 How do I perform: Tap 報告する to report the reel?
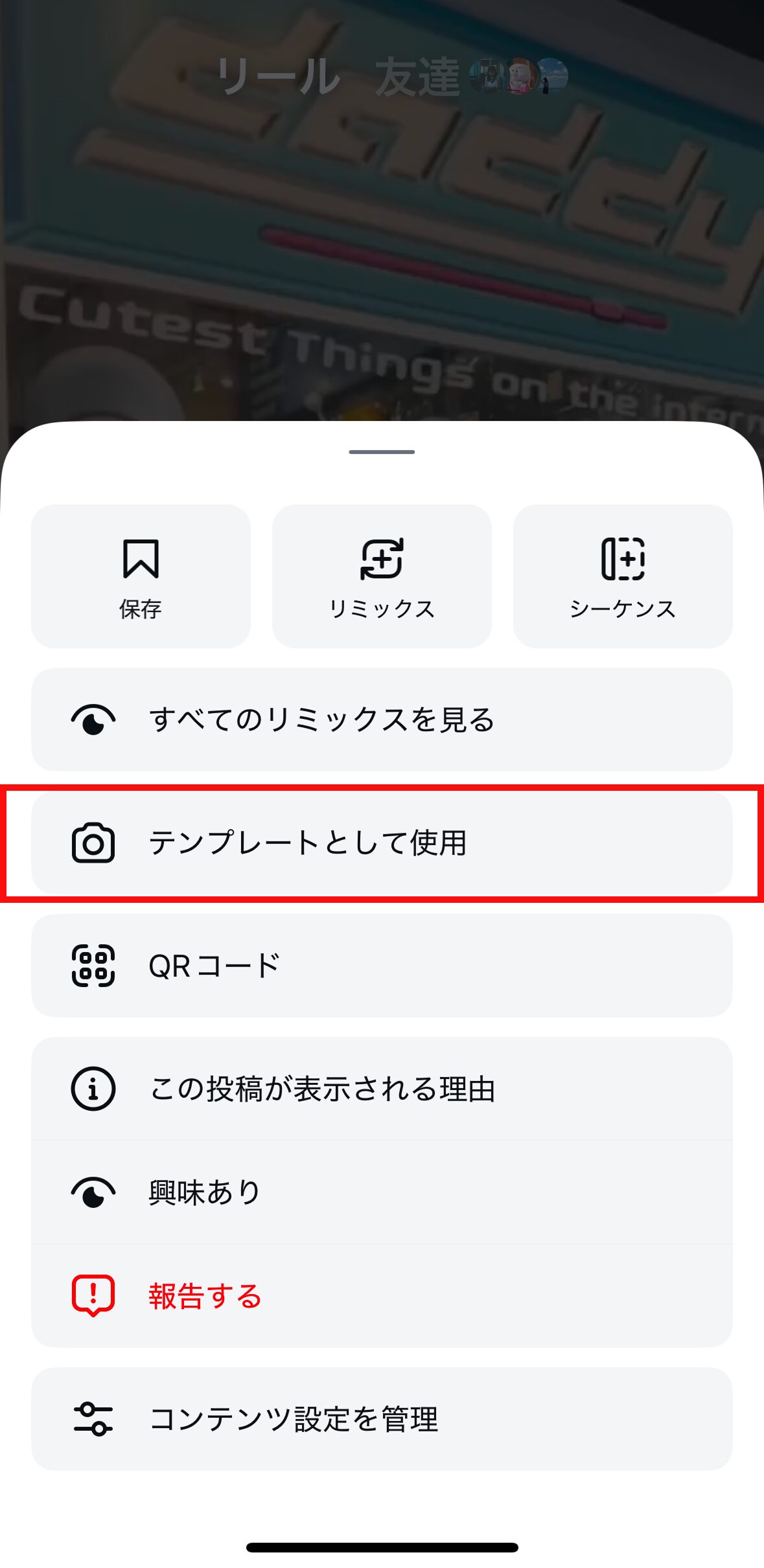point(382,1296)
